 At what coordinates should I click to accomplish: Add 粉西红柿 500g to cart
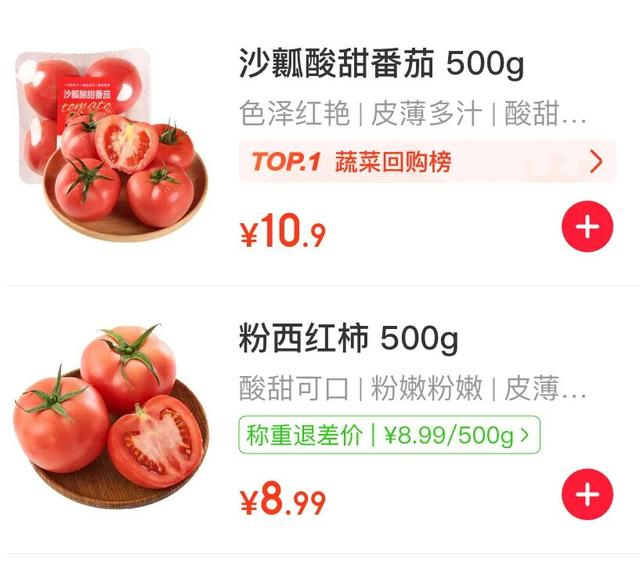click(x=587, y=495)
